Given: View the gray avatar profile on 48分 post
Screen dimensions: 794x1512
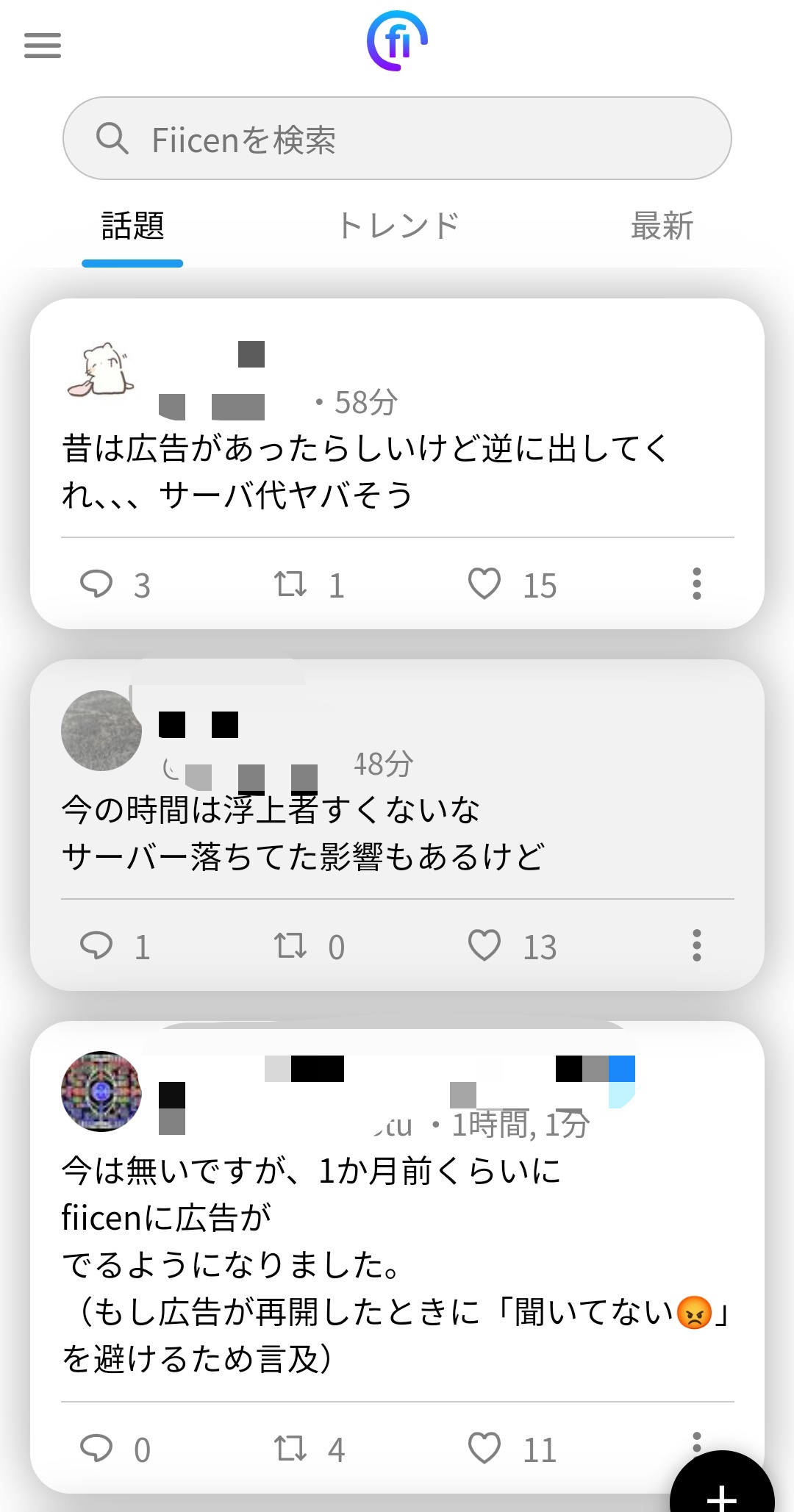Looking at the screenshot, I should coord(101,731).
